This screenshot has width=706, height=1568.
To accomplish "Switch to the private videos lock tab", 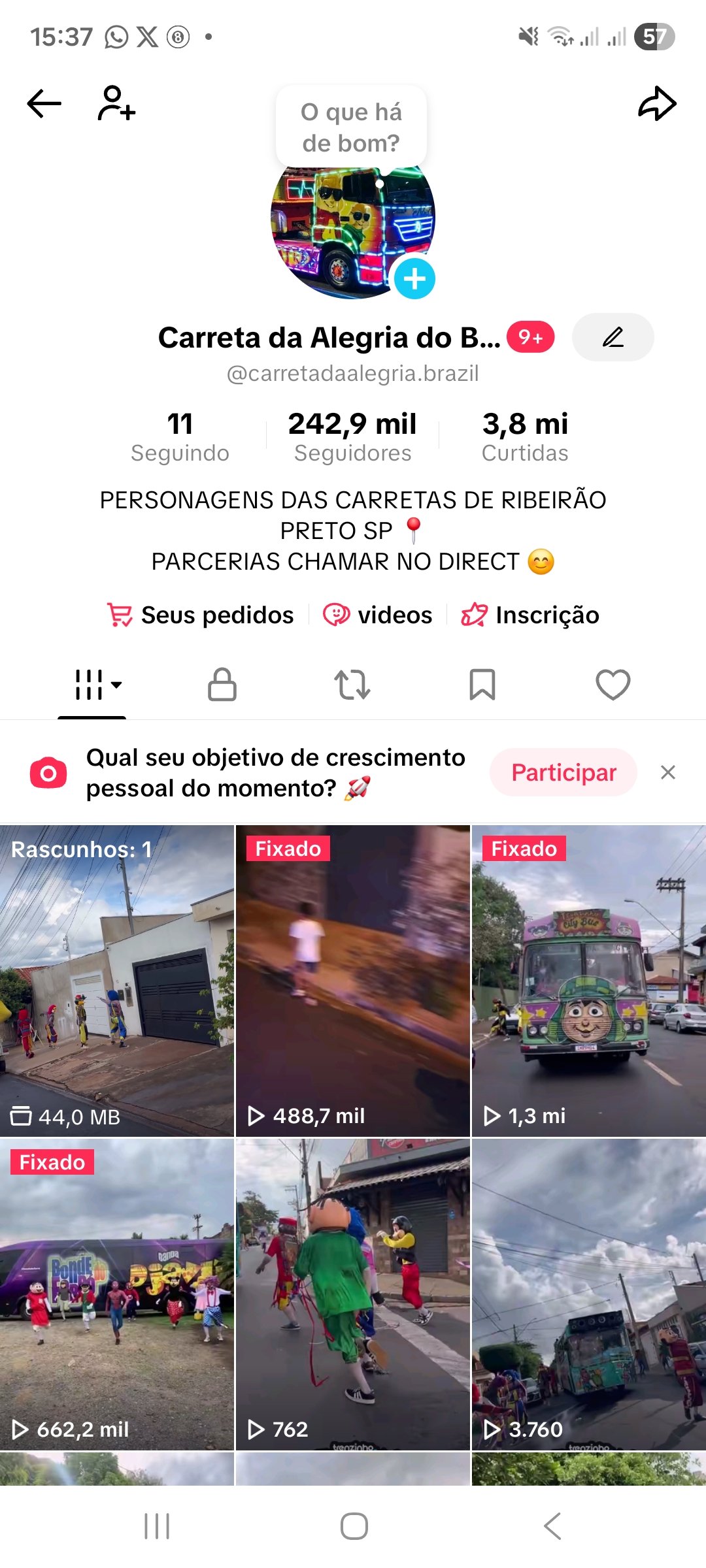I will click(222, 685).
